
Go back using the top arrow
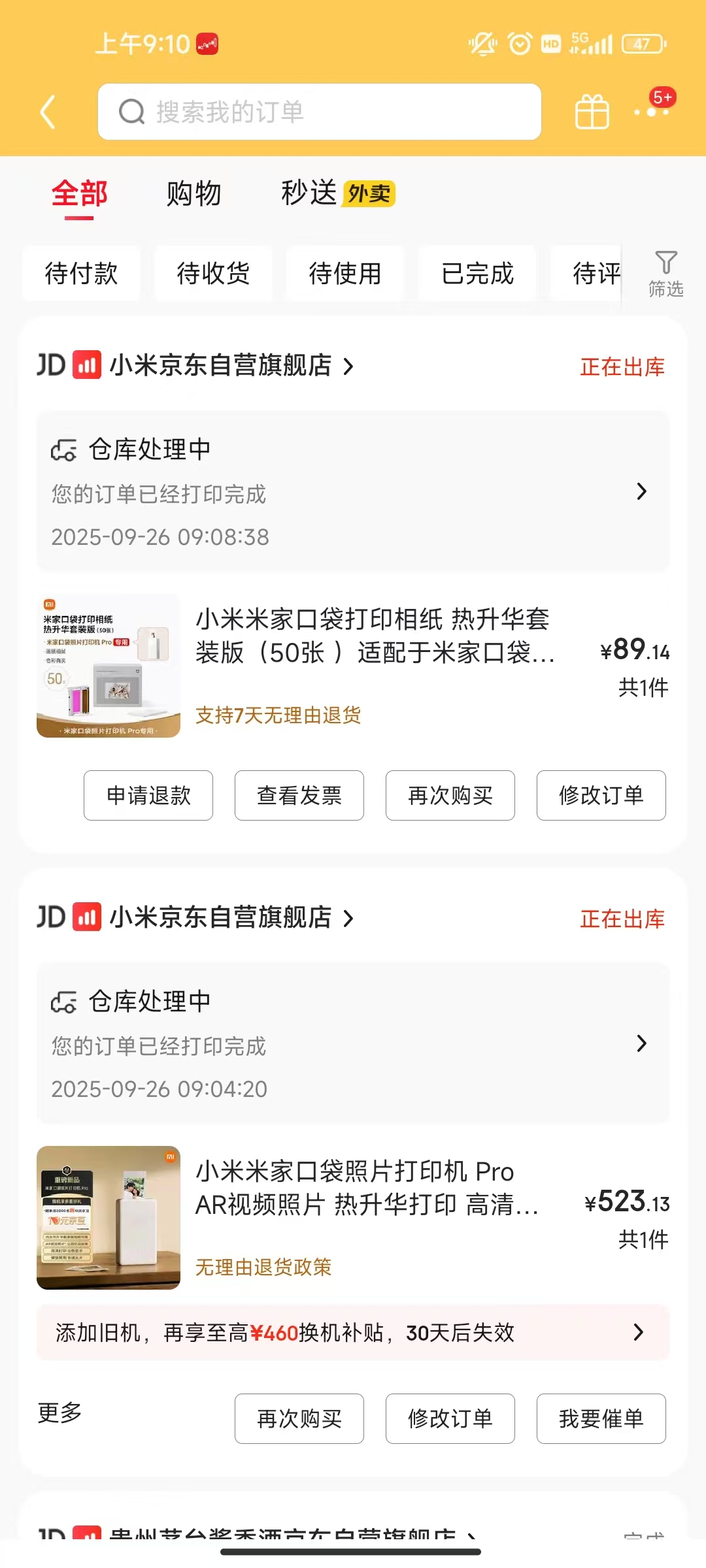48,112
